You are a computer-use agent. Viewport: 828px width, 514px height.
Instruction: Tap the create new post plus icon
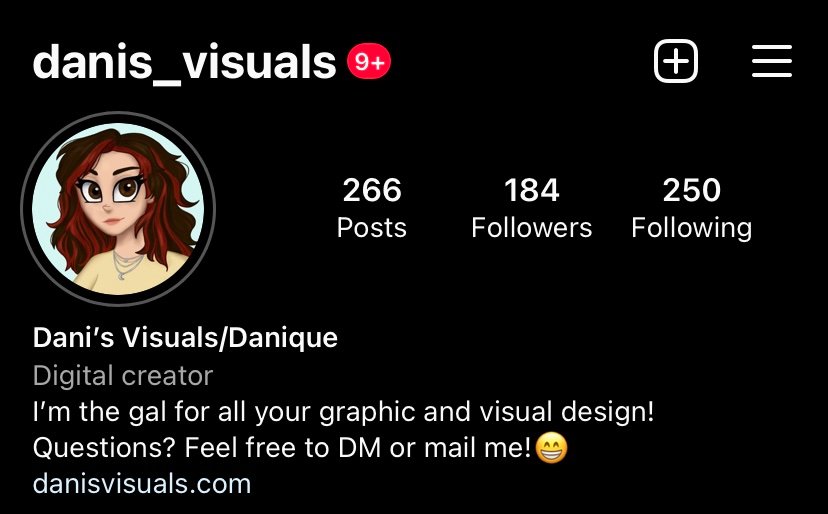click(x=676, y=62)
